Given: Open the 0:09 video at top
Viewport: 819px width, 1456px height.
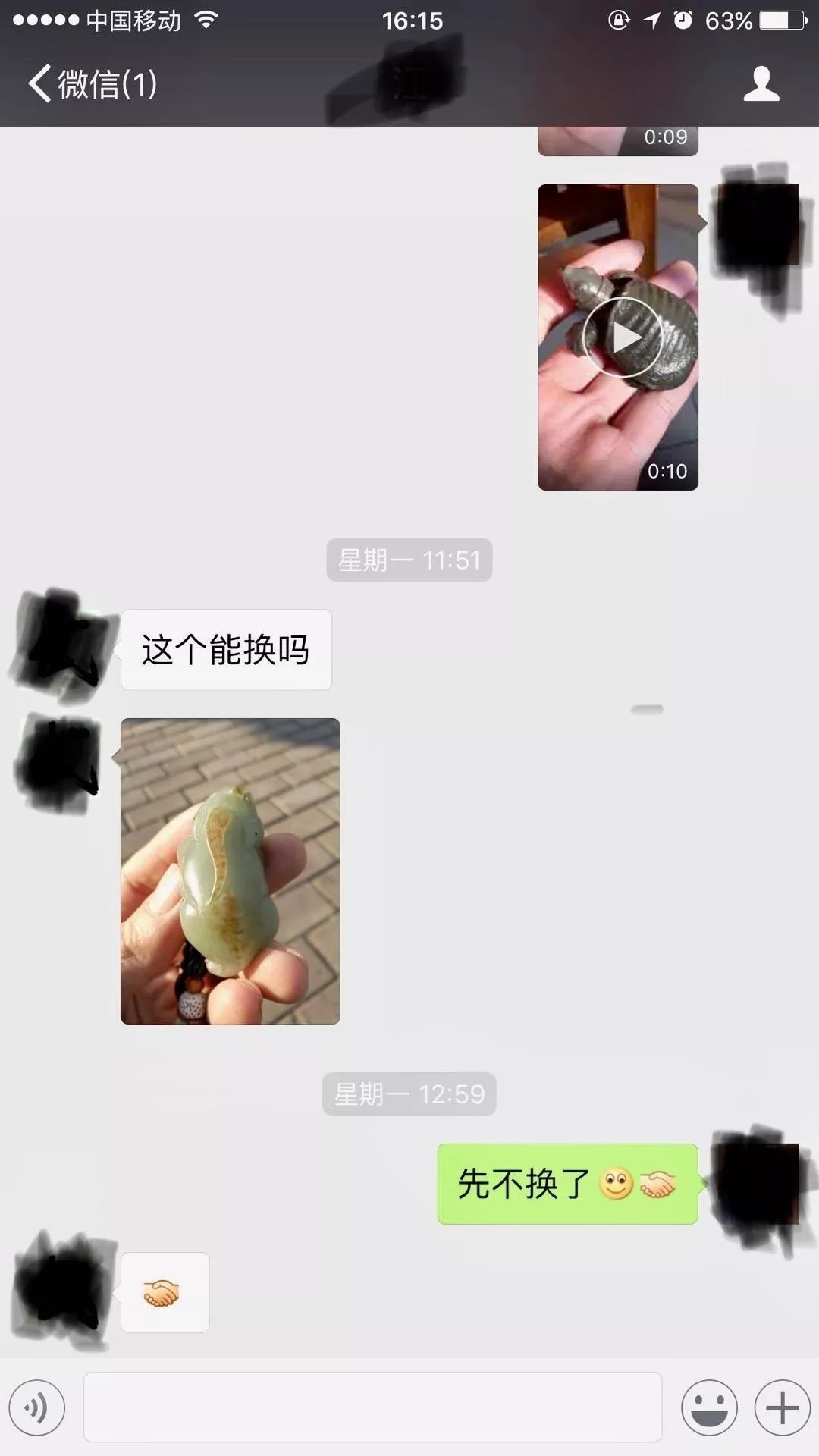Looking at the screenshot, I should (618, 141).
